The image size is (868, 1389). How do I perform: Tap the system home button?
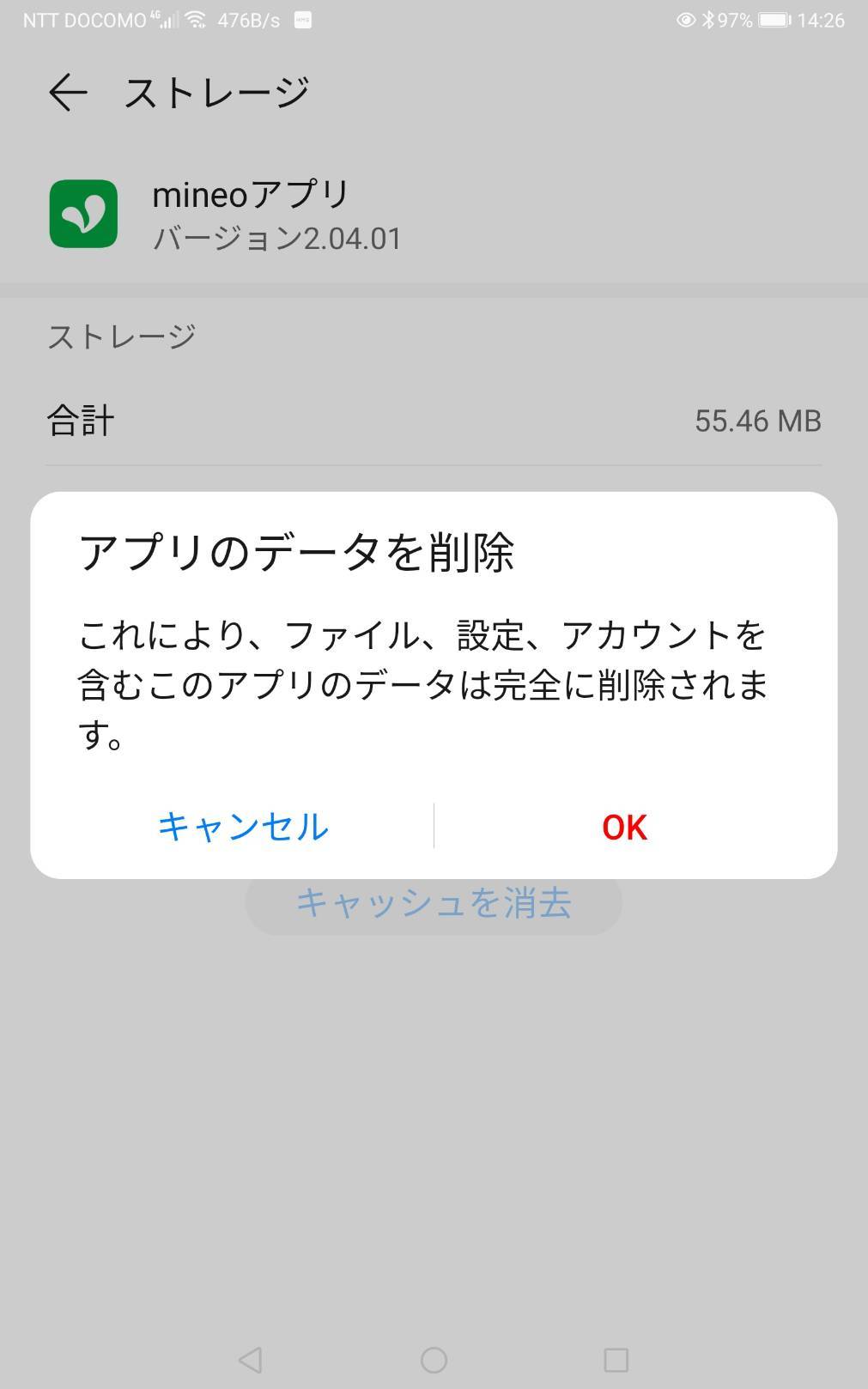(x=434, y=1360)
